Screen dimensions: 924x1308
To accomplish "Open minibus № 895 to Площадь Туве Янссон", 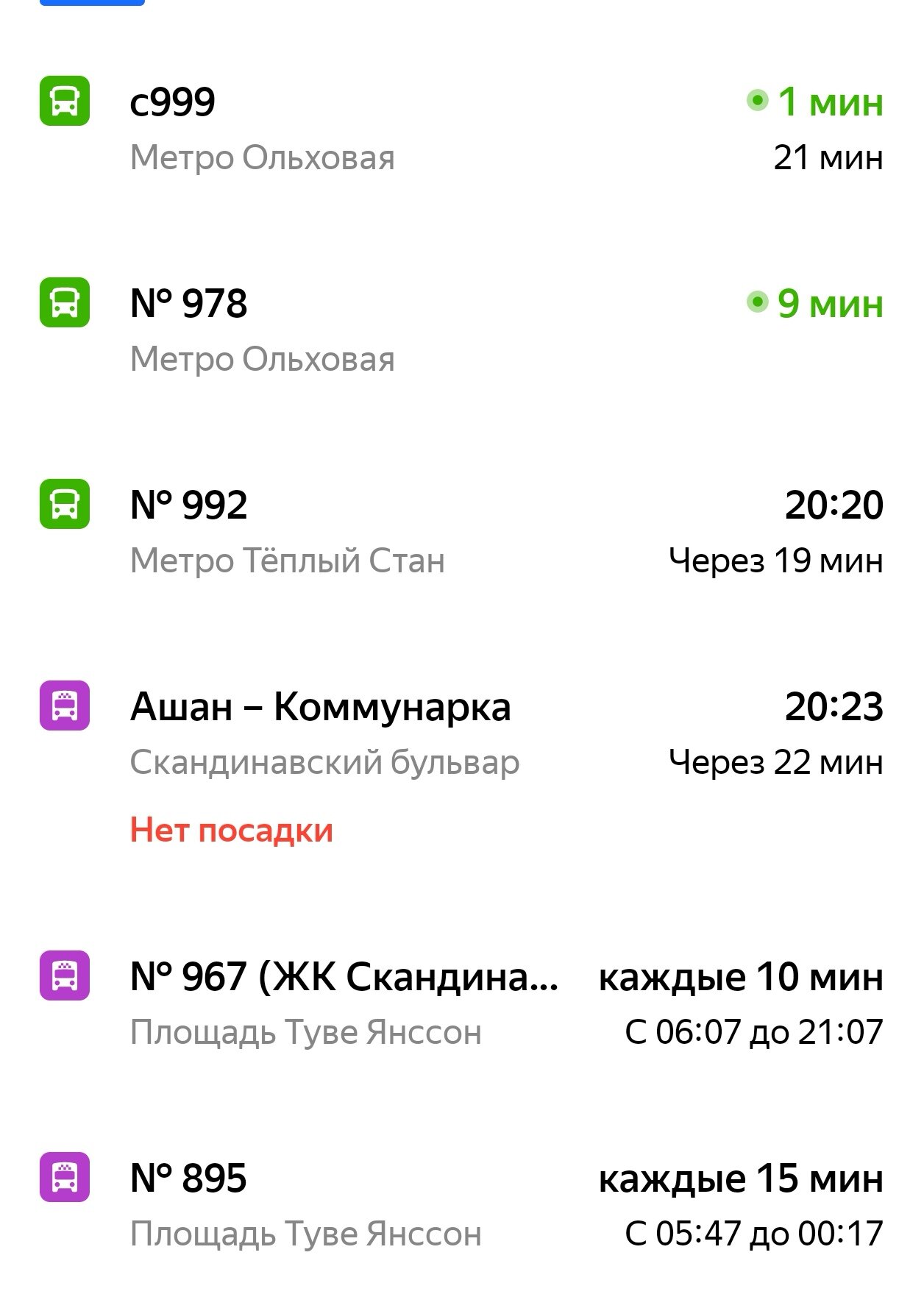I will coord(188,1179).
